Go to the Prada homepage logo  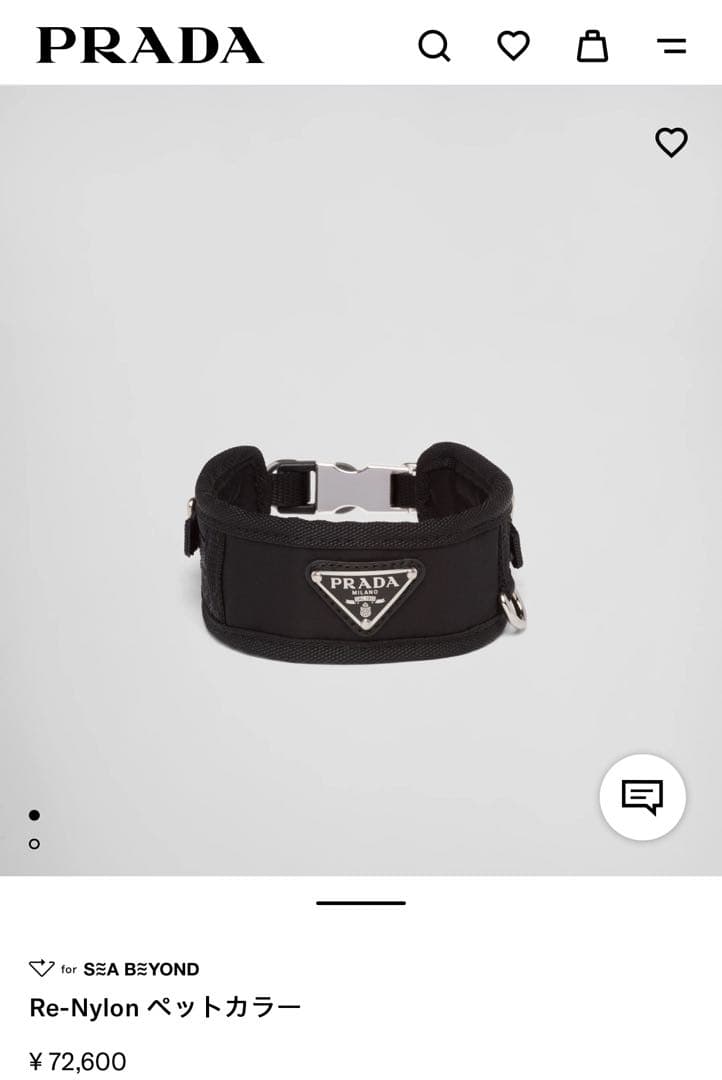150,46
